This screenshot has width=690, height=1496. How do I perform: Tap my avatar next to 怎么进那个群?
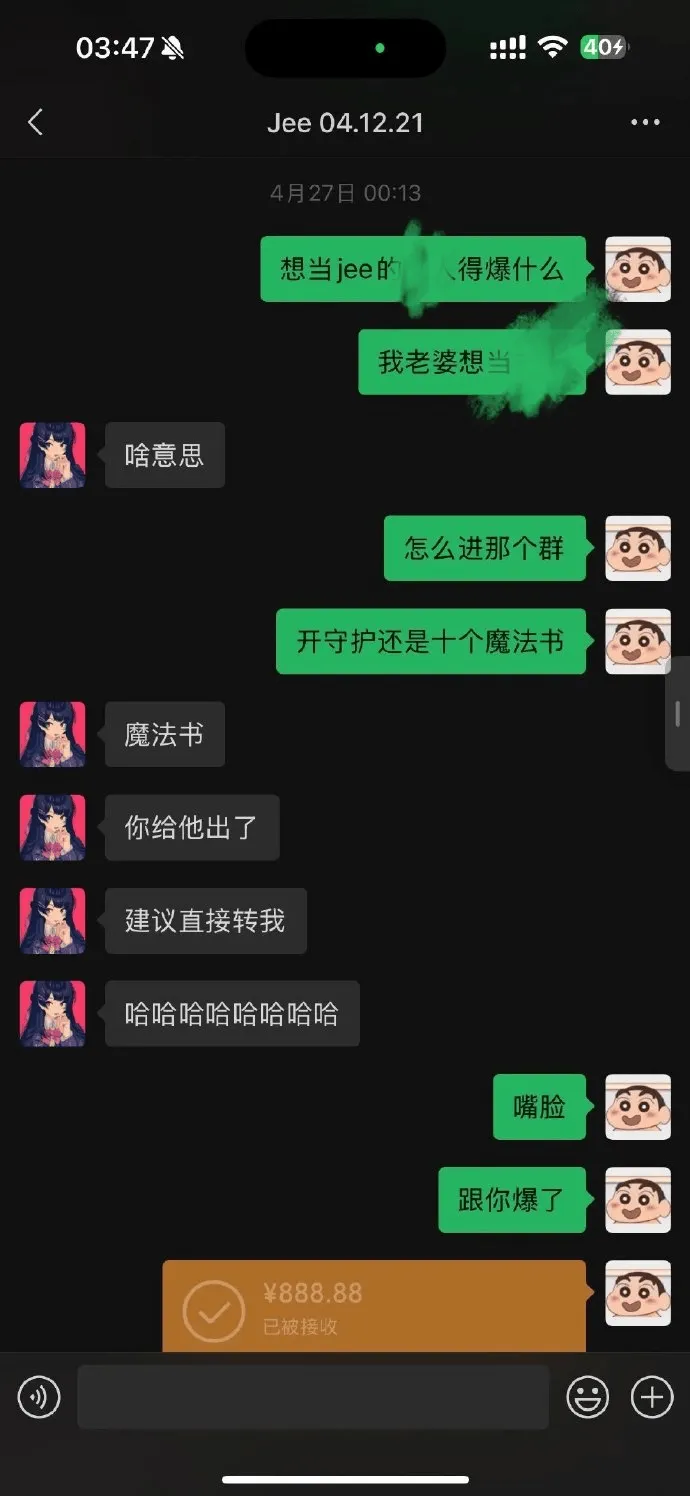(x=638, y=548)
